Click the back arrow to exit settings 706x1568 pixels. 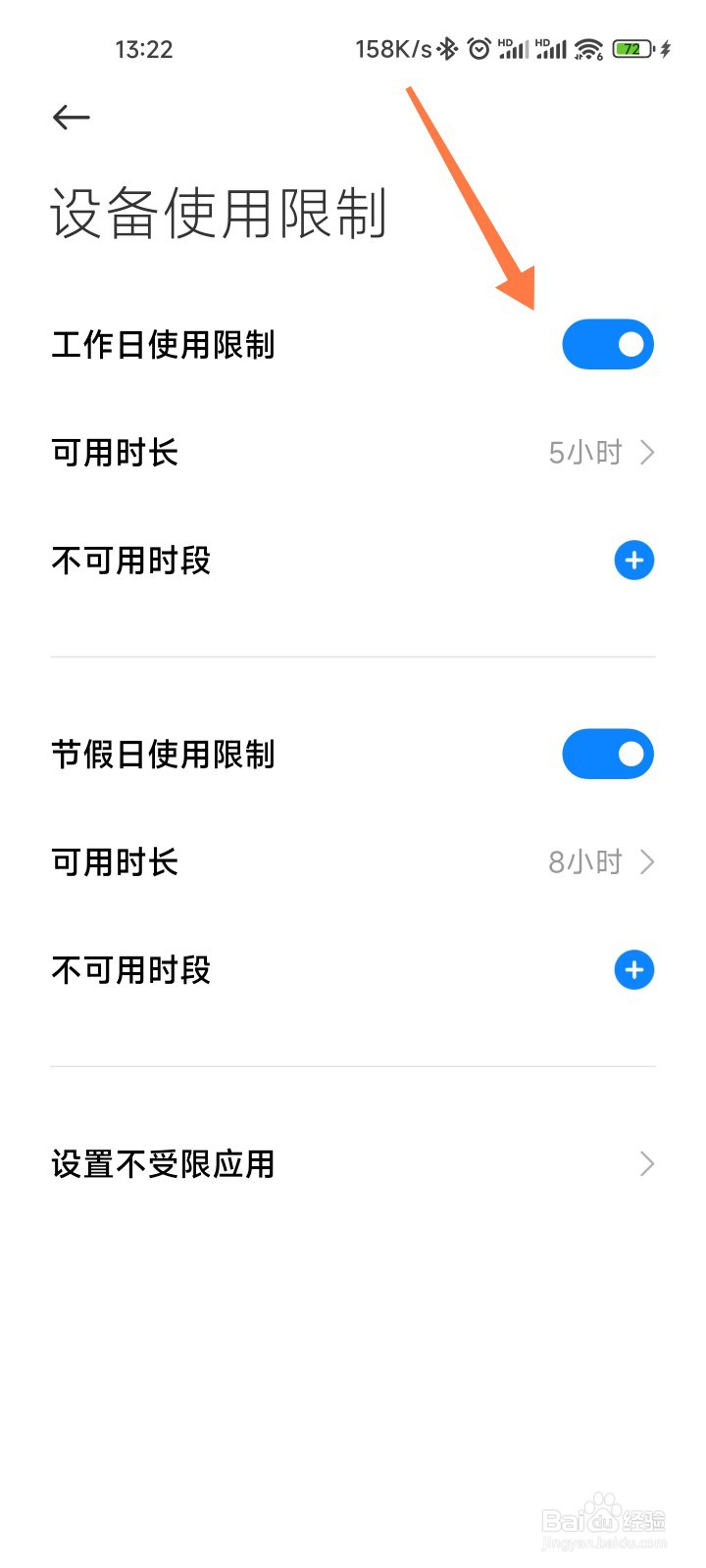[x=72, y=117]
